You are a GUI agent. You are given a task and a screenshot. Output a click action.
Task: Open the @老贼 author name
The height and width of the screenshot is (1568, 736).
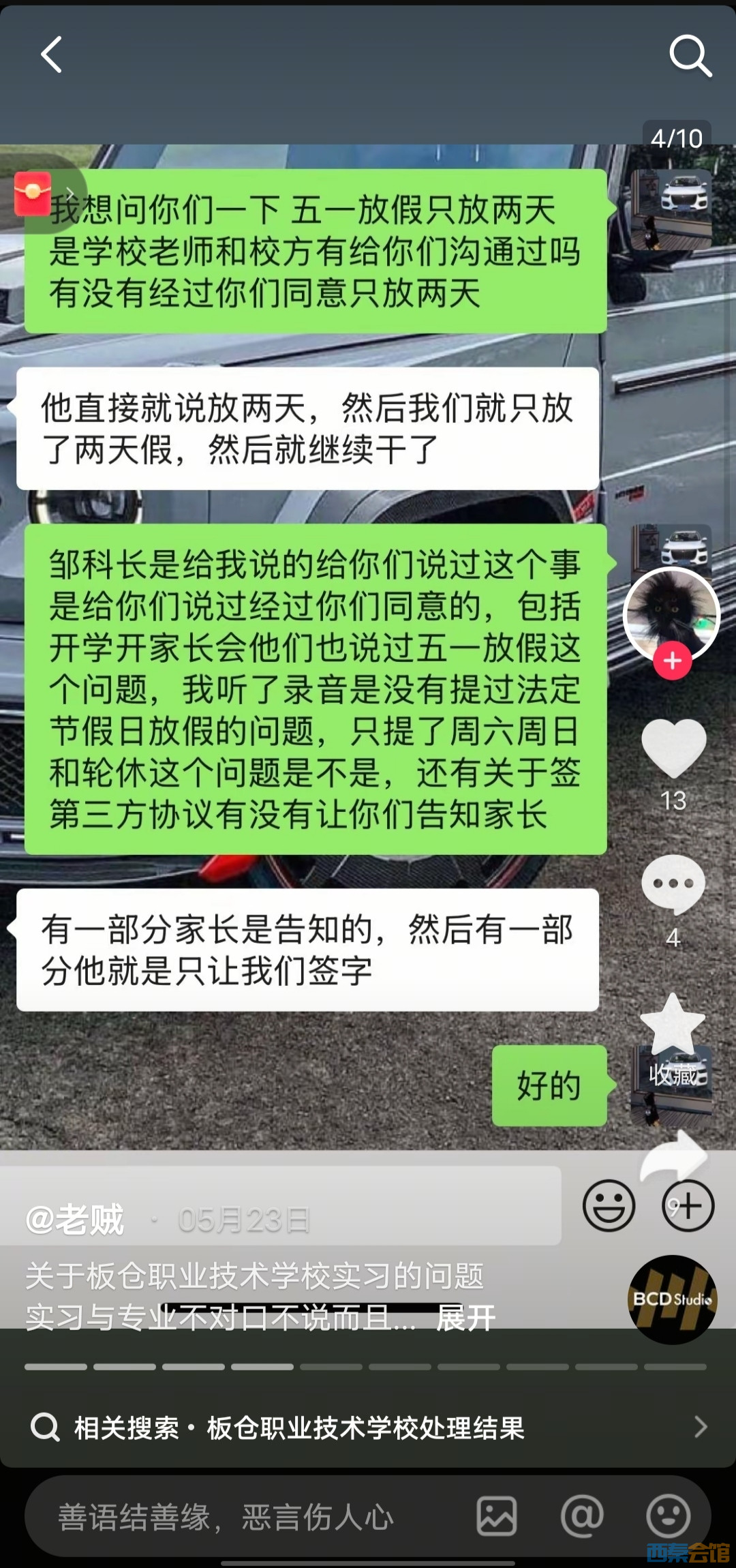pyautogui.click(x=75, y=1220)
